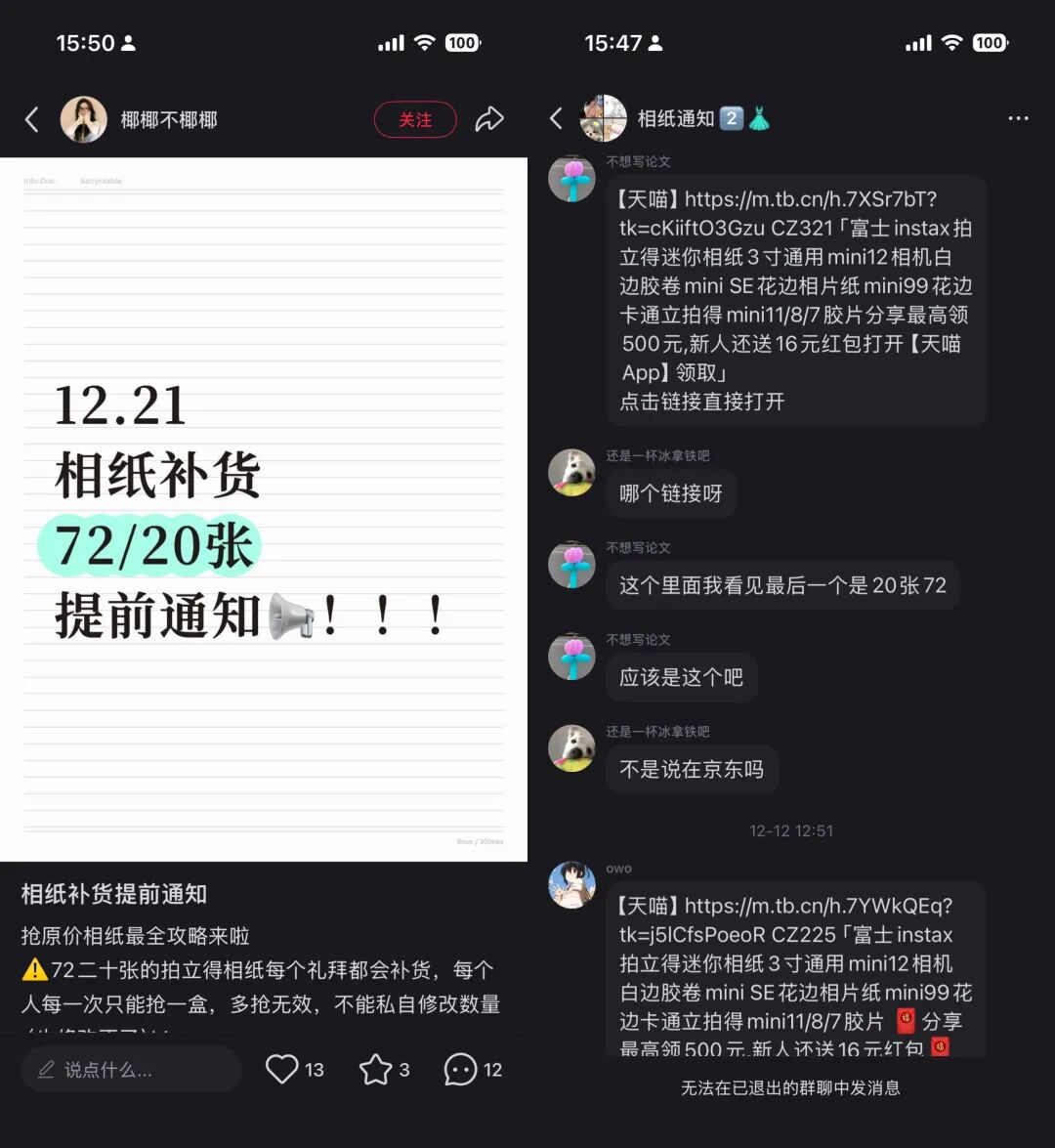
Task: Follow 椰椰不椰椰 with the 关注 button
Action: click(415, 120)
